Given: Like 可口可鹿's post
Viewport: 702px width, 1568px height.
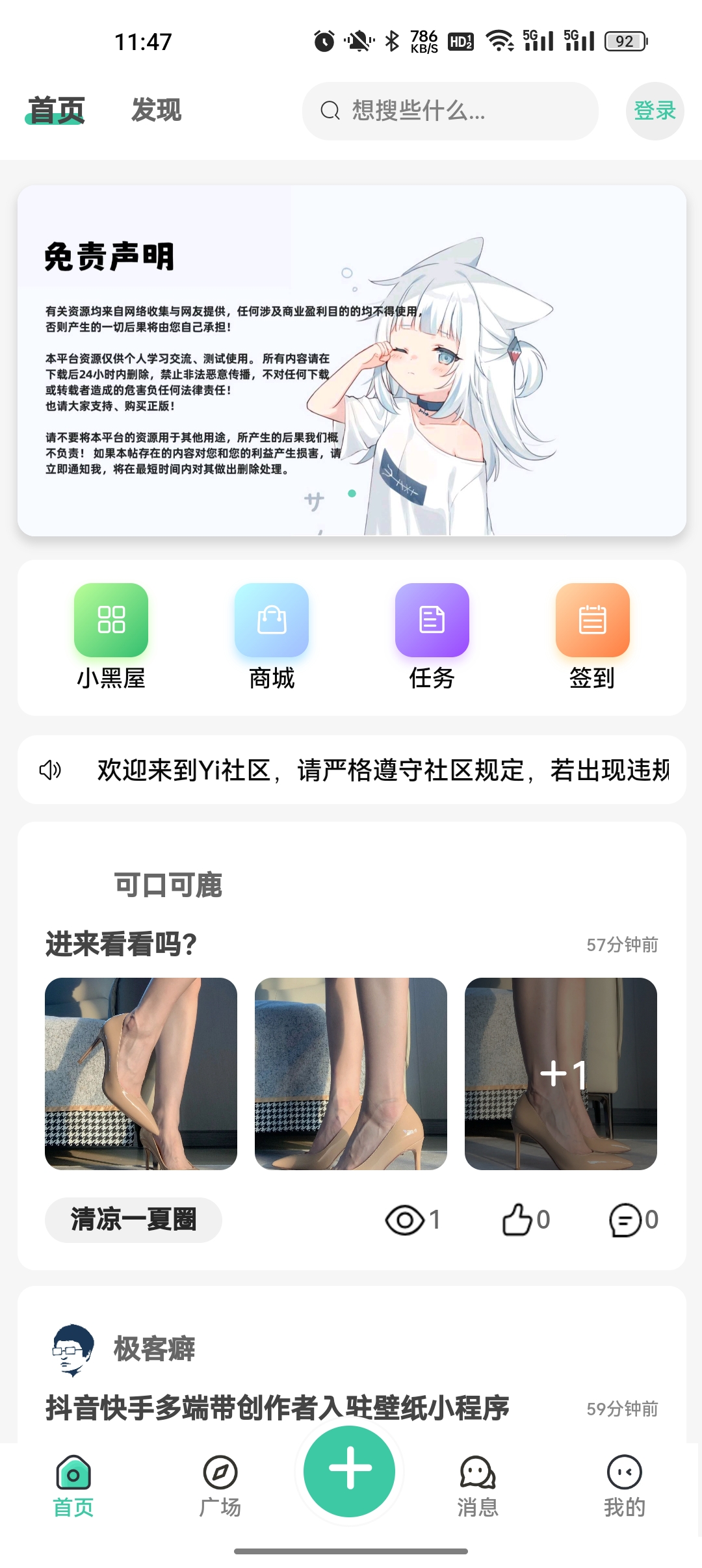Looking at the screenshot, I should [x=525, y=1220].
